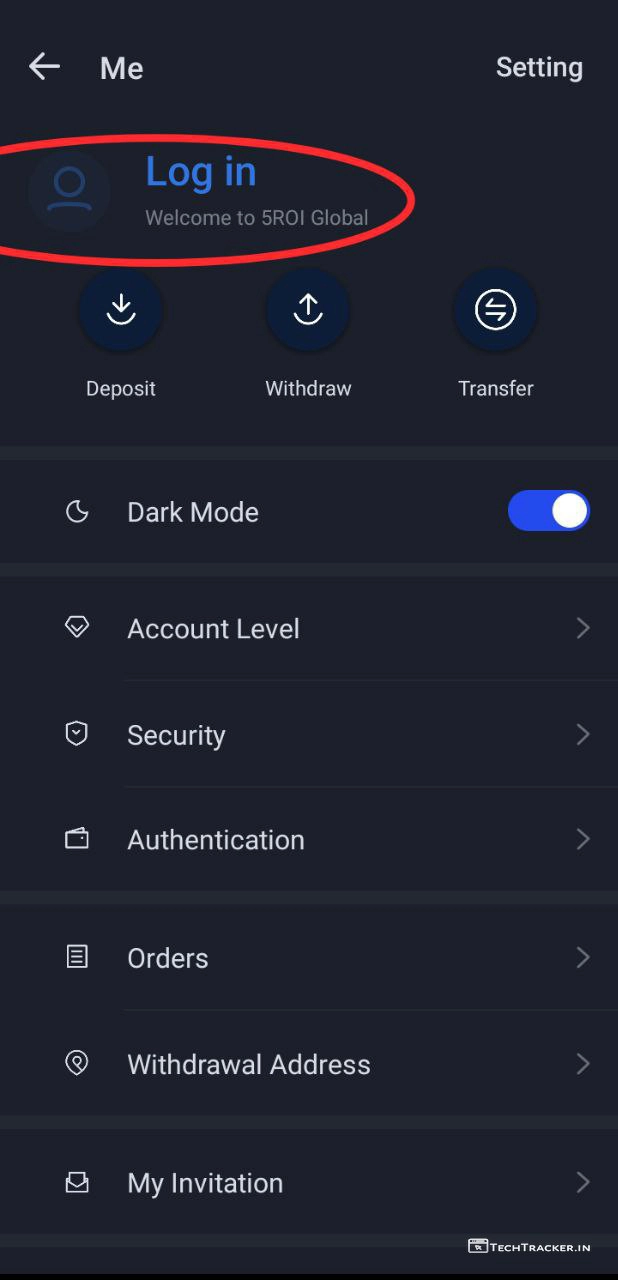This screenshot has height=1280, width=618.
Task: Open the Deposit option
Action: click(x=121, y=311)
